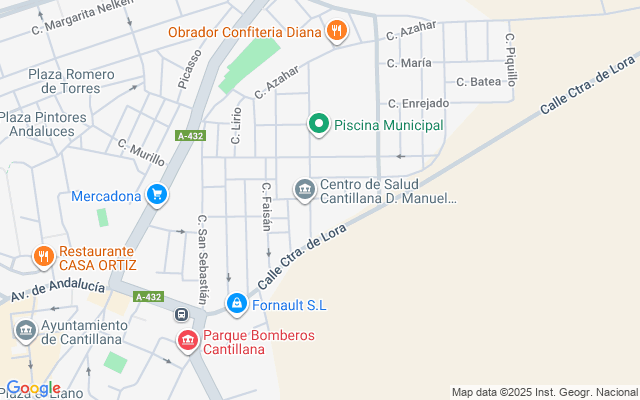Open the Restaurante CASA ORTIZ pin
Screen dimensions: 640x400
coord(43,257)
